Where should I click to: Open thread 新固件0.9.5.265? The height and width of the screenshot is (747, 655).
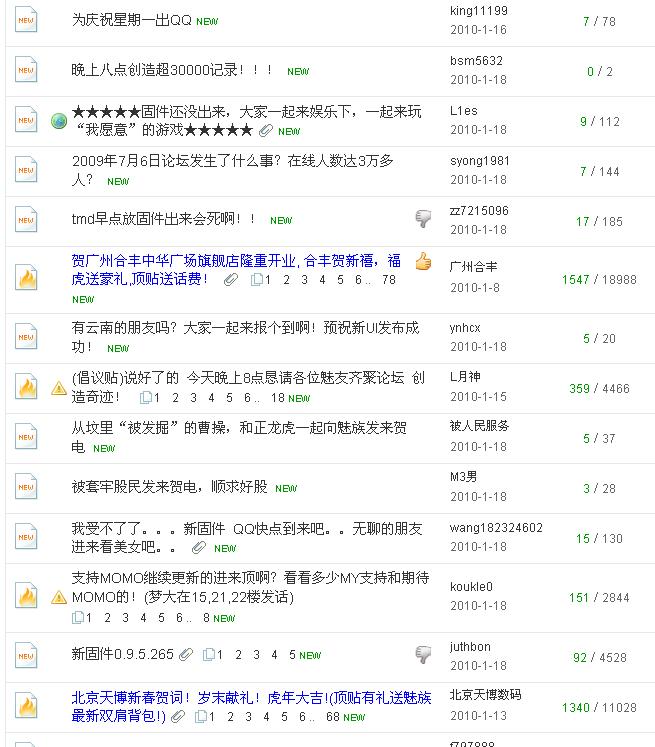coord(123,654)
